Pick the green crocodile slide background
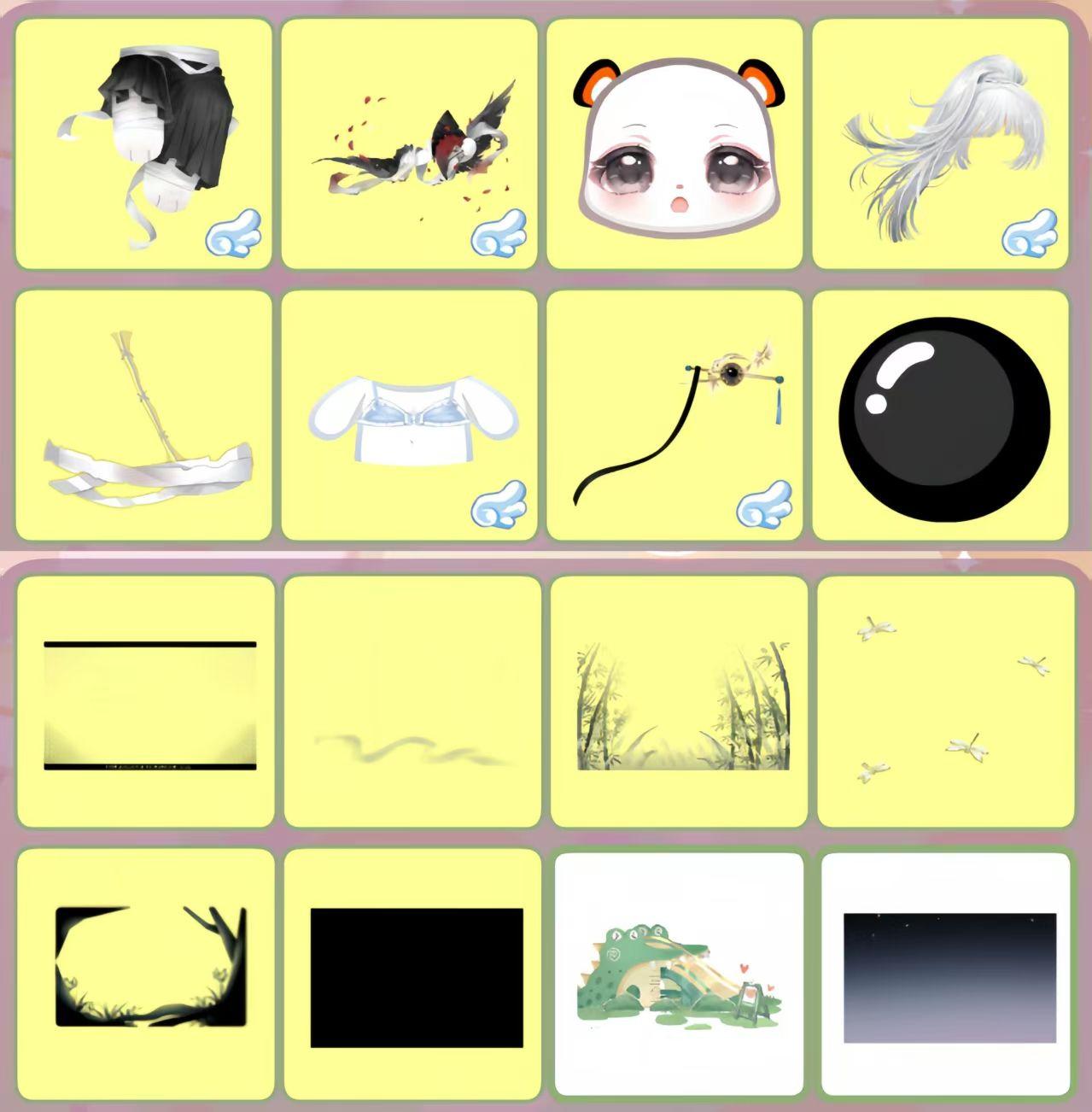This screenshot has height=1112, width=1092. click(x=679, y=974)
